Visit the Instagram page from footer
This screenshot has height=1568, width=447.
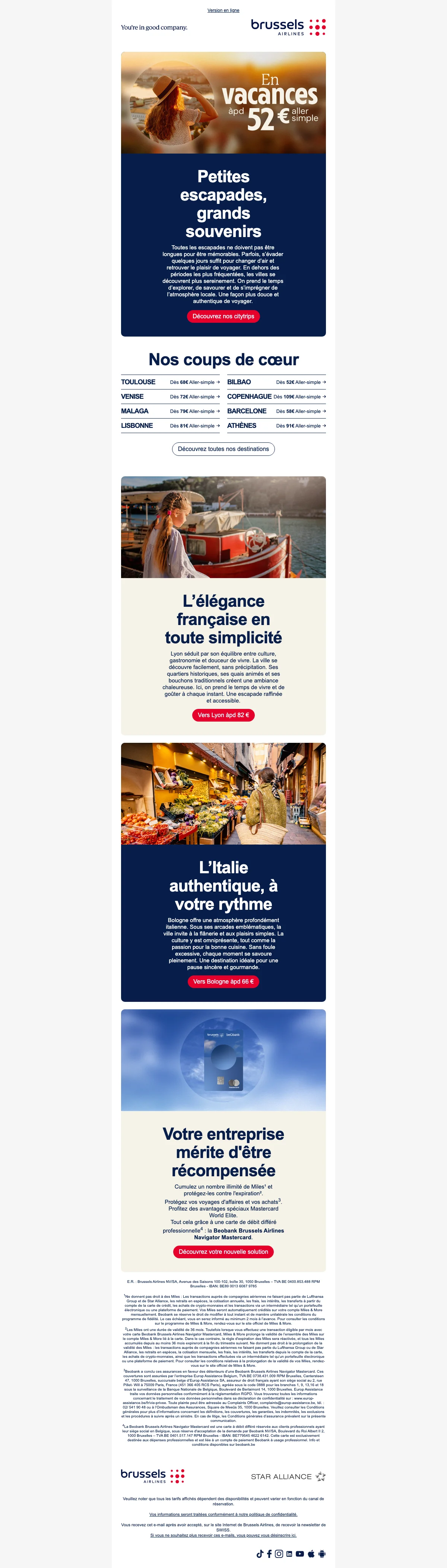pos(279,1553)
